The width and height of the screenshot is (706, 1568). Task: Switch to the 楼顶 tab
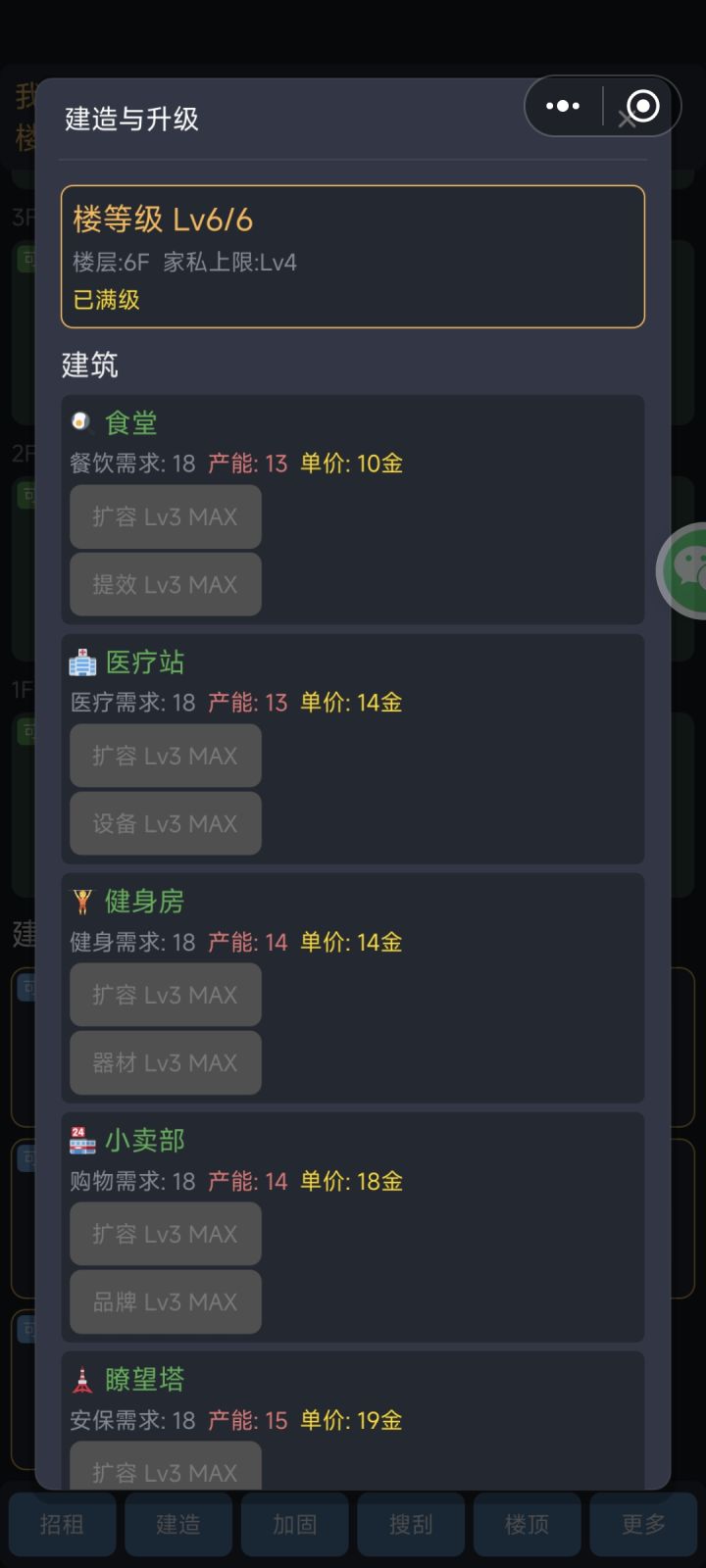(x=527, y=1525)
